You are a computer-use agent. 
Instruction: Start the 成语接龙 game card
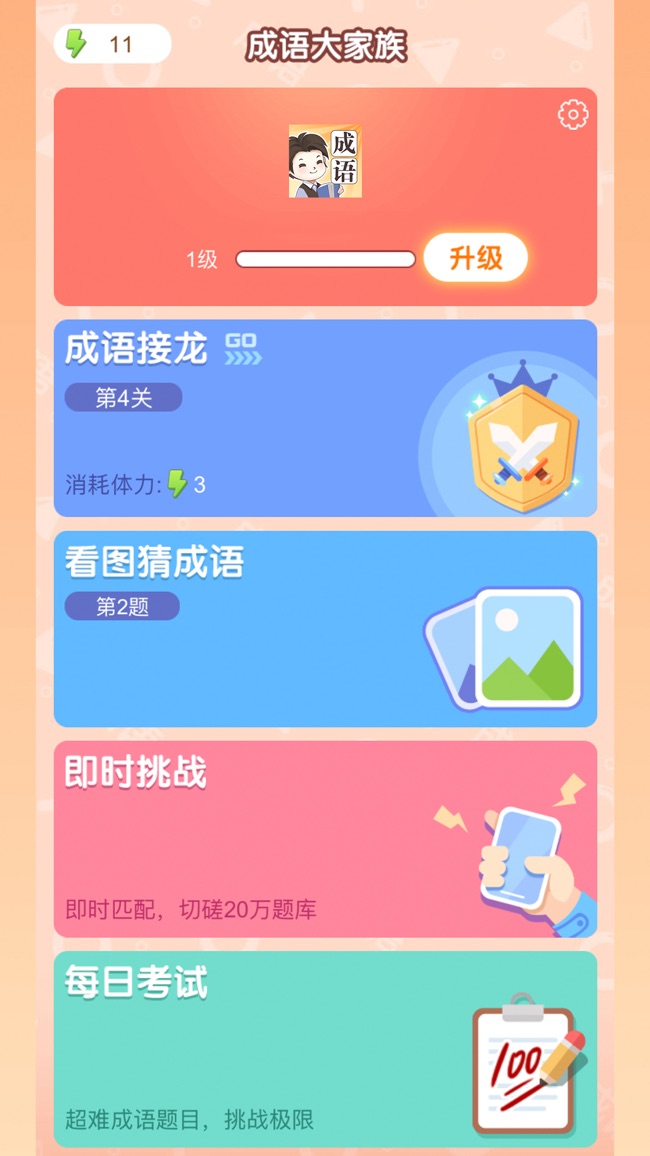click(325, 418)
